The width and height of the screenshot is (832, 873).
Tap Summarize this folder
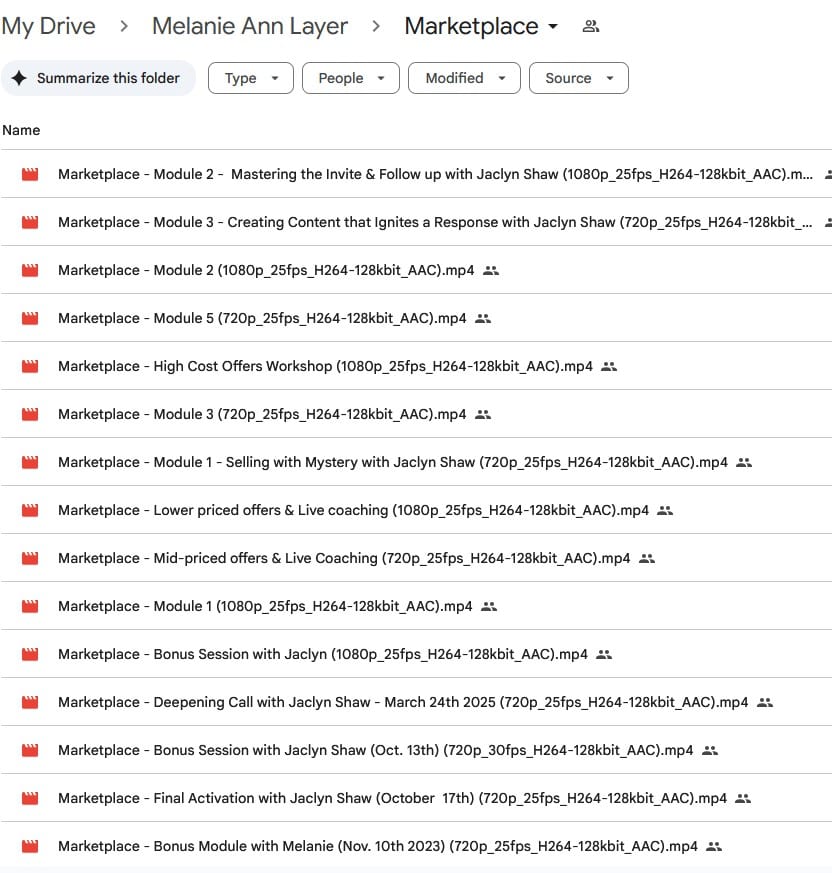point(98,78)
